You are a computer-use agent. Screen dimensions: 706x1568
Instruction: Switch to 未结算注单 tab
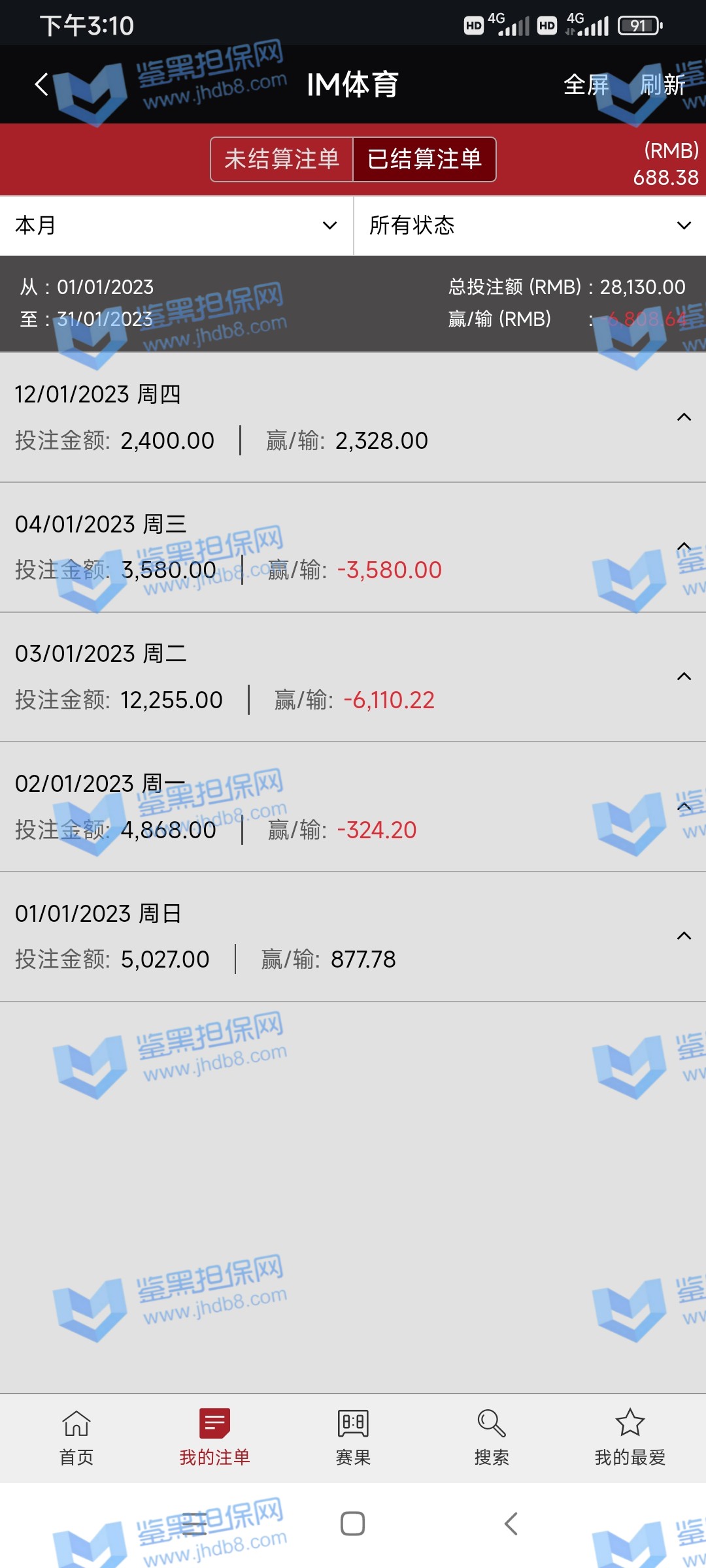click(282, 159)
